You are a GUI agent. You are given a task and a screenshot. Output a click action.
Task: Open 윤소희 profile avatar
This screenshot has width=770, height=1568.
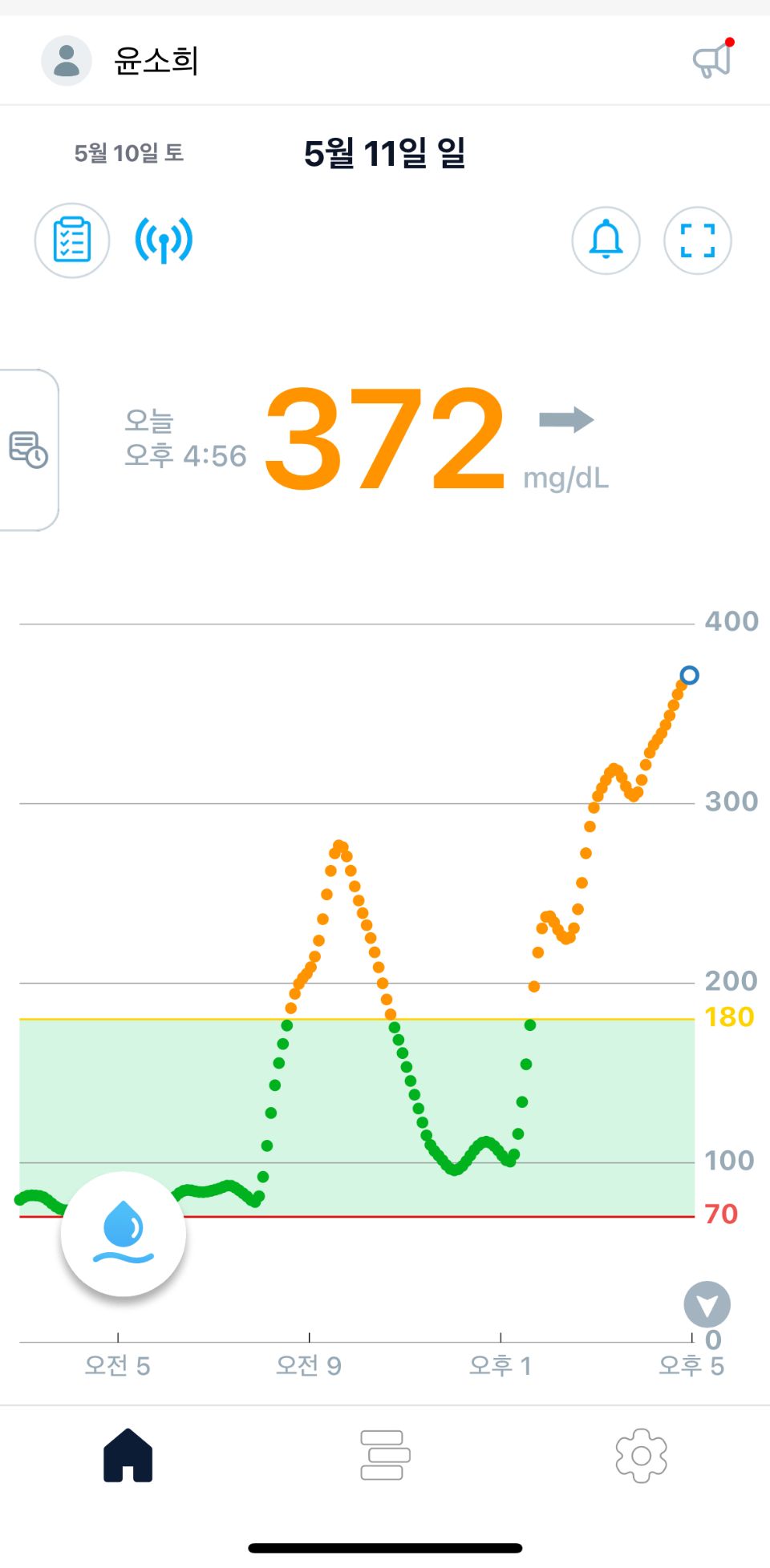click(66, 61)
